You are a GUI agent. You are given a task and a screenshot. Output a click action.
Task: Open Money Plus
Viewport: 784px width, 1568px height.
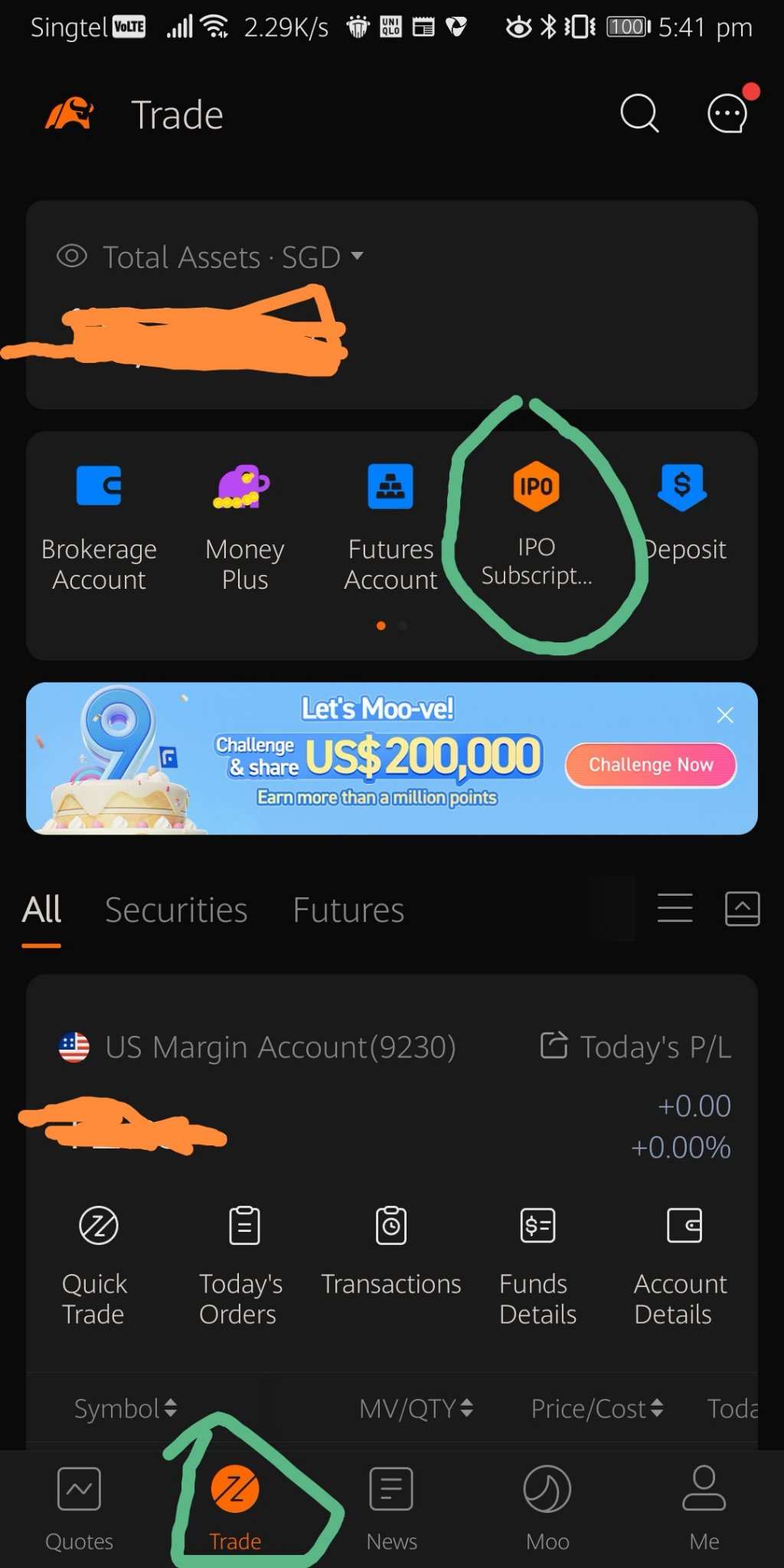pyautogui.click(x=244, y=528)
